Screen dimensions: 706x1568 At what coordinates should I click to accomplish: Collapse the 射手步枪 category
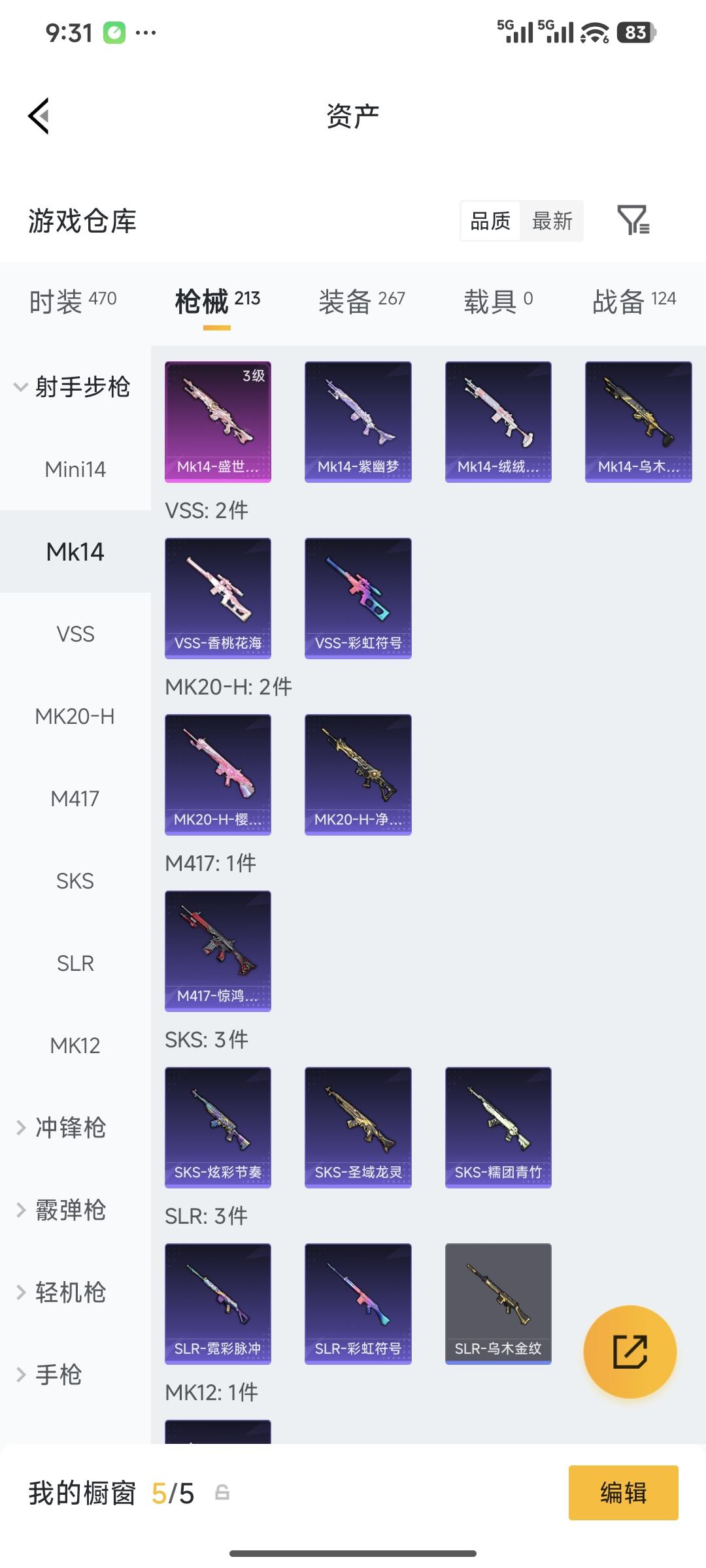coord(72,387)
